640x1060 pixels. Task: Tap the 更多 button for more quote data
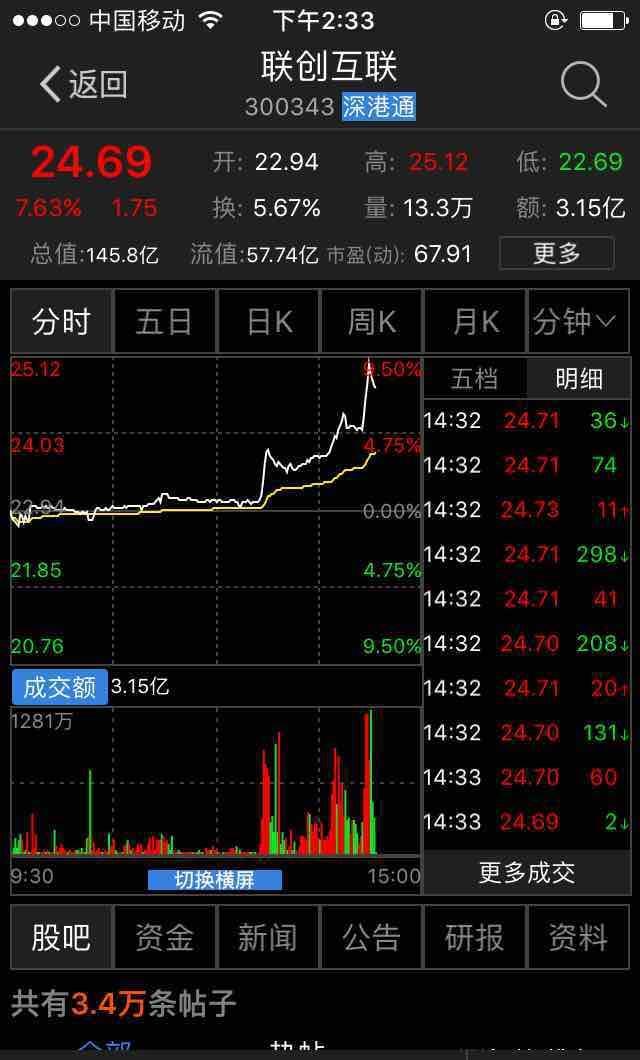pos(556,254)
